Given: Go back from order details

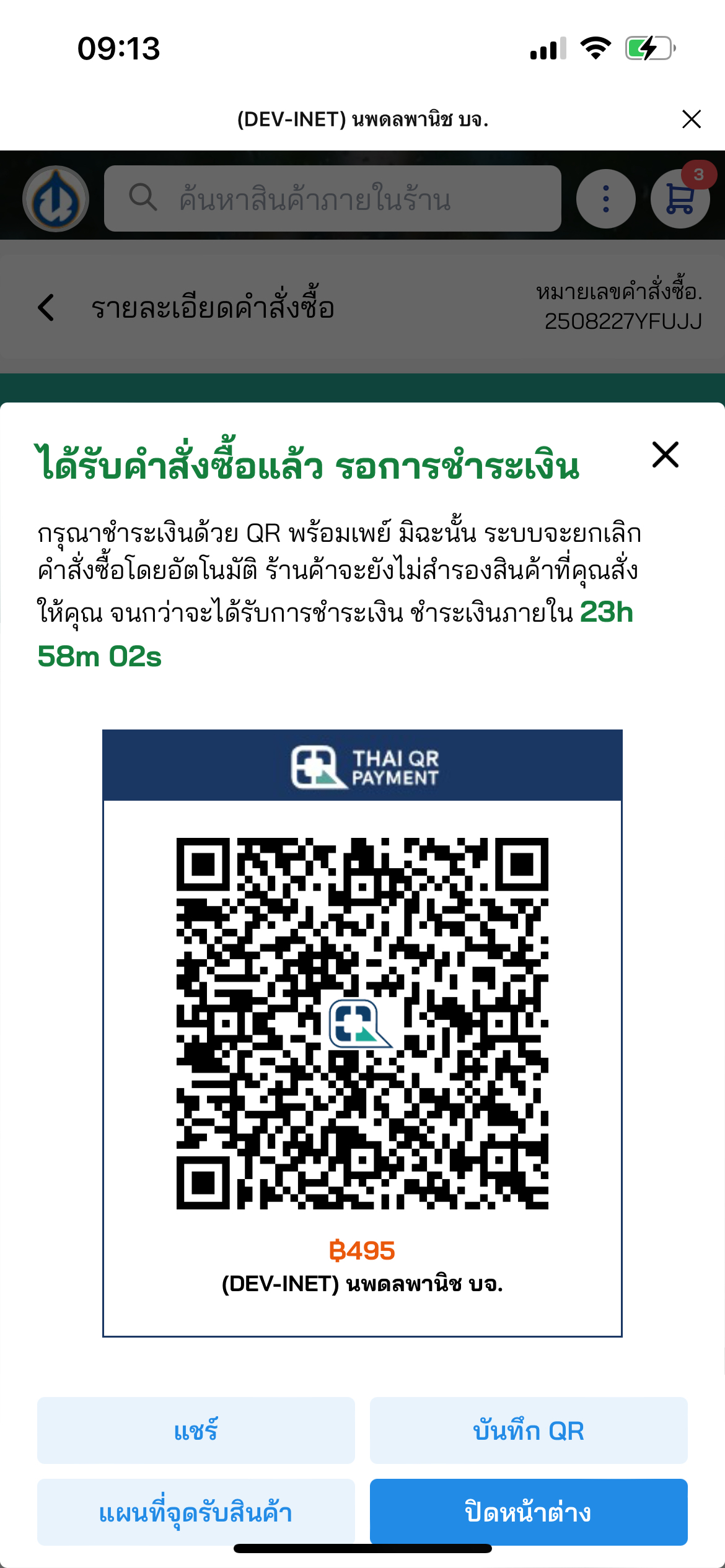Looking at the screenshot, I should 46,307.
